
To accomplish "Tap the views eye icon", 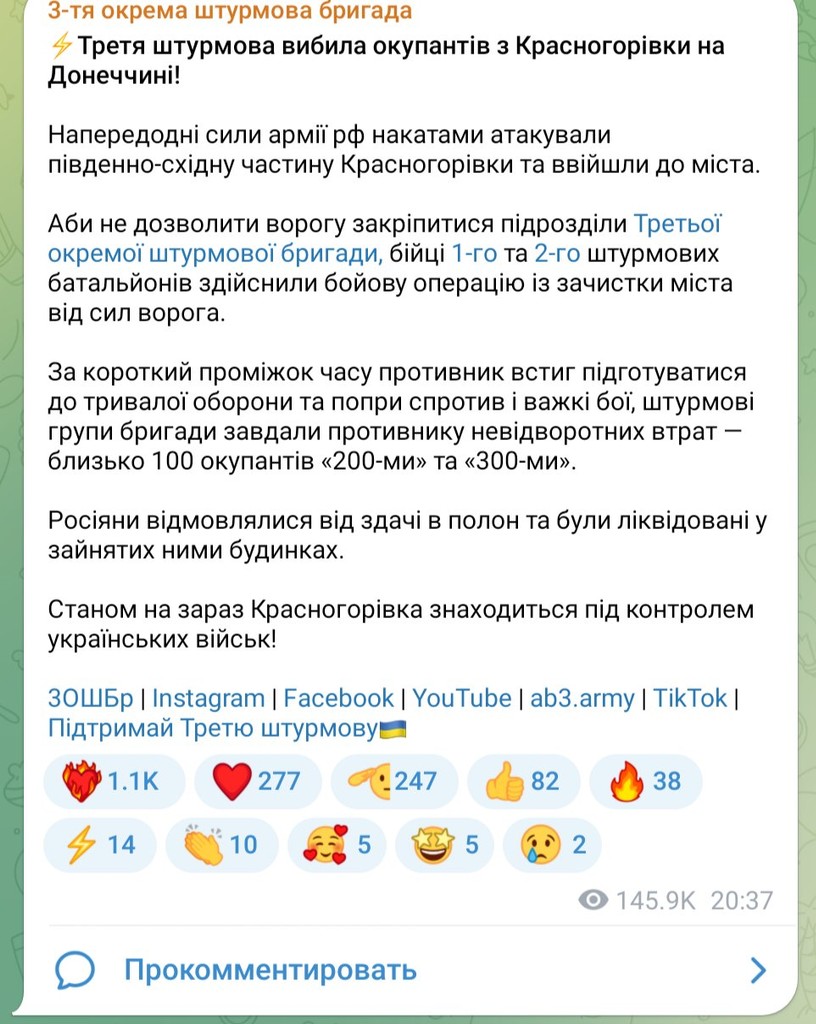I will [x=595, y=899].
